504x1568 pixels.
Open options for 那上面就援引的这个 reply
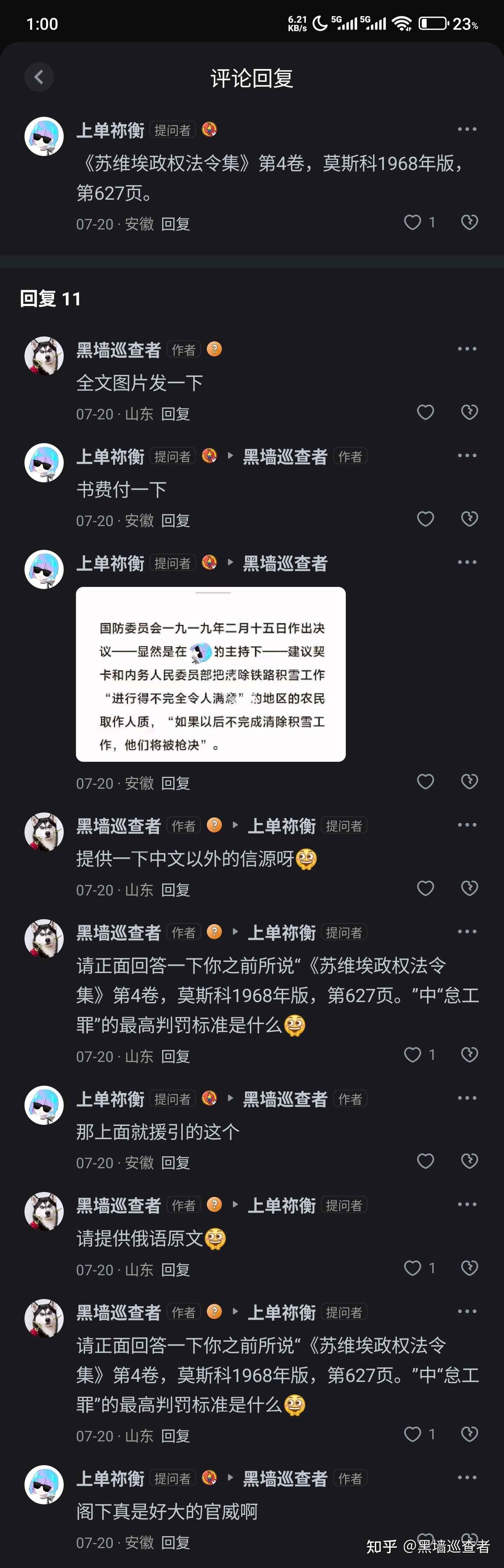click(467, 1098)
